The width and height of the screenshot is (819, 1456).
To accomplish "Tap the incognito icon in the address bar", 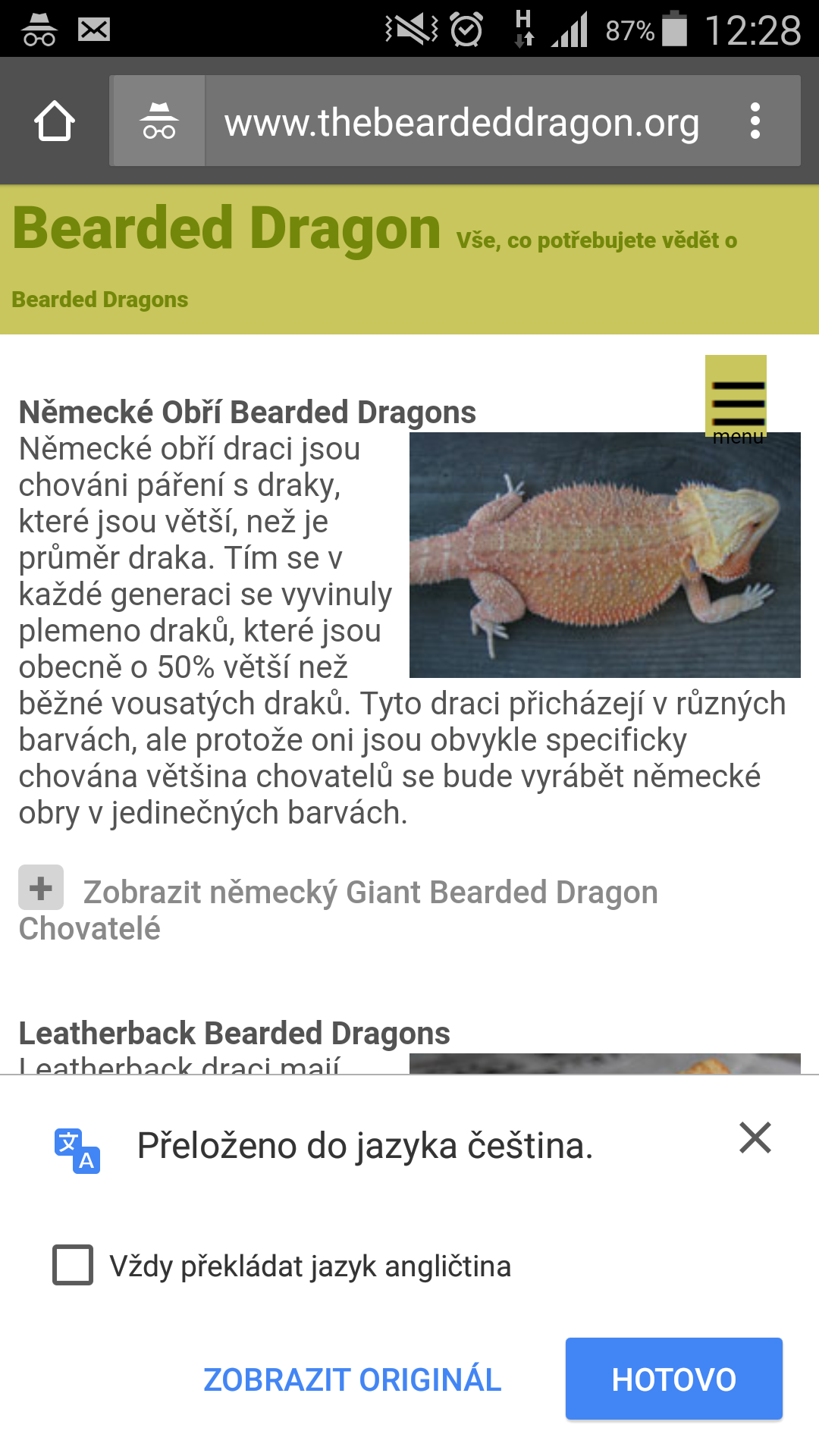I will 158,121.
